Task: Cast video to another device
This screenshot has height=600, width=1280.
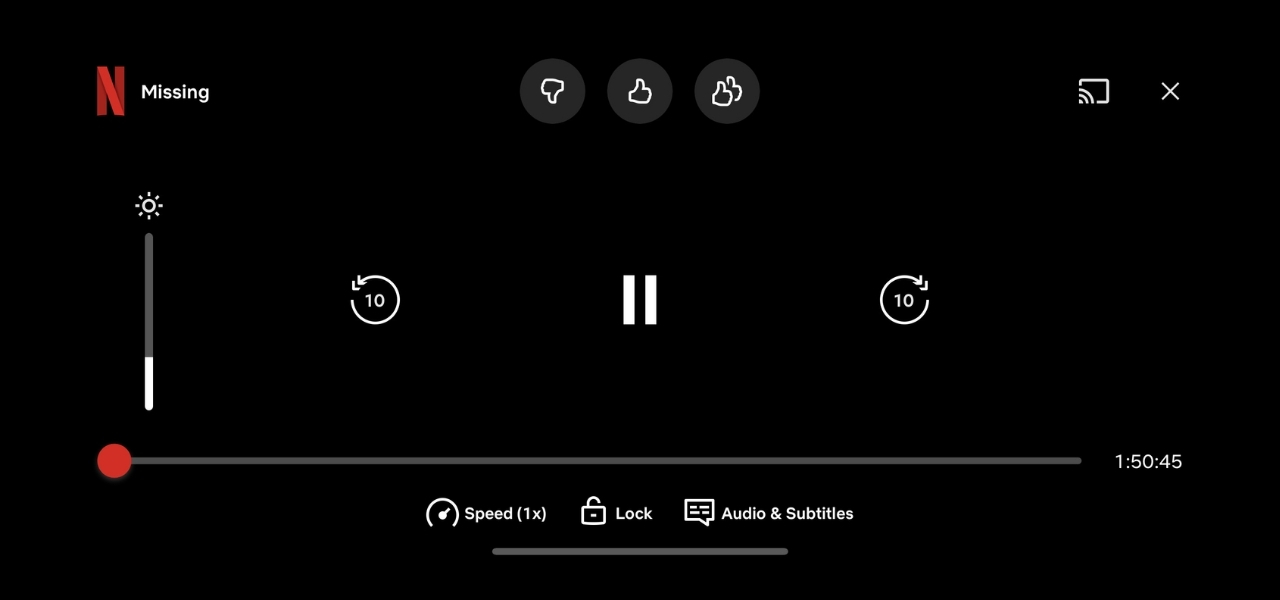Action: tap(1094, 92)
